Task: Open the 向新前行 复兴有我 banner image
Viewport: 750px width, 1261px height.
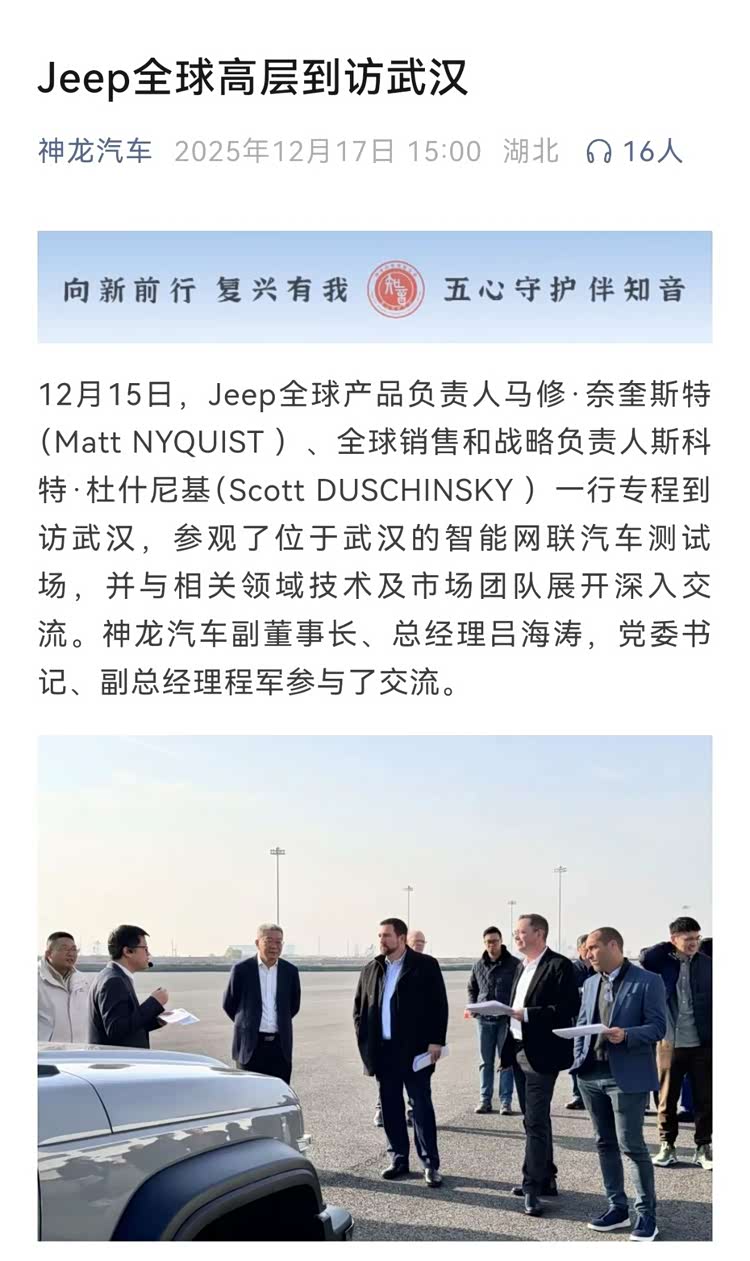Action: [x=375, y=288]
